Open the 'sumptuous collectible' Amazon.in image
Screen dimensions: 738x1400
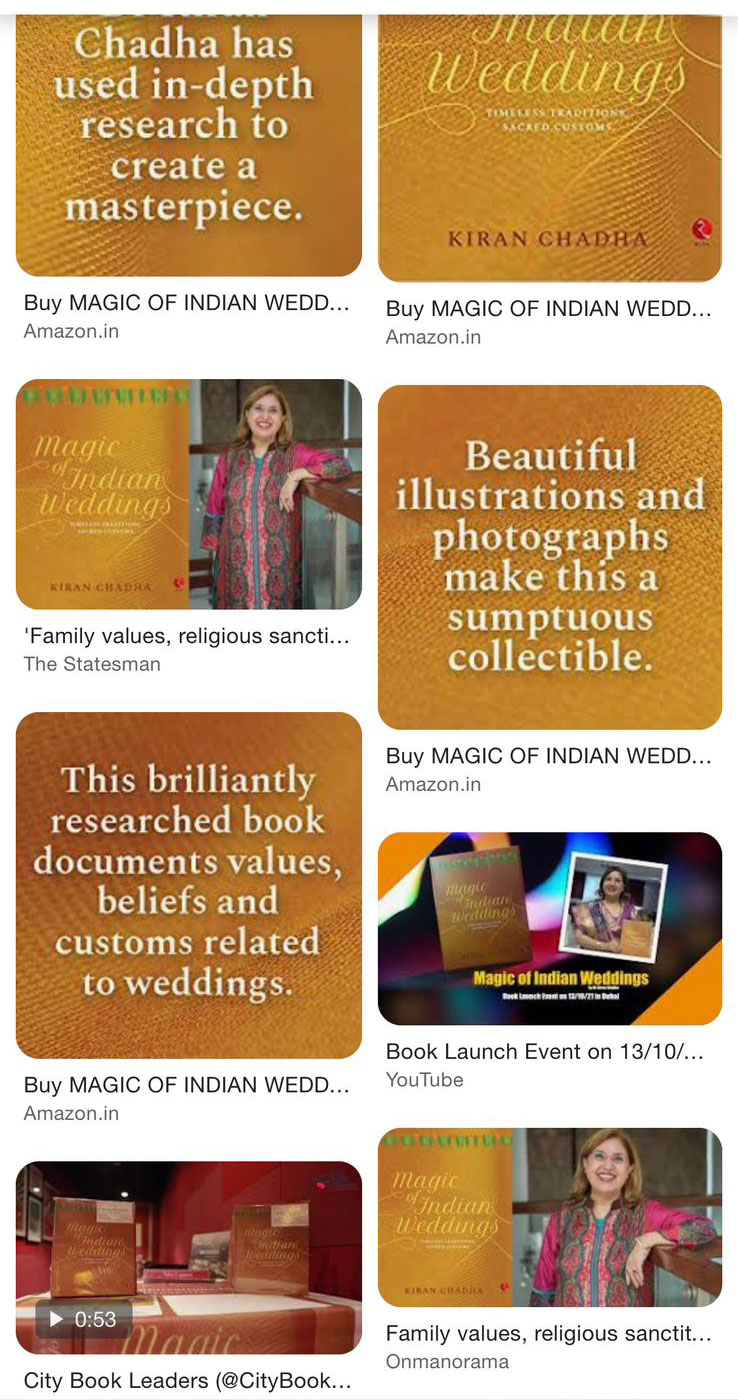point(549,557)
